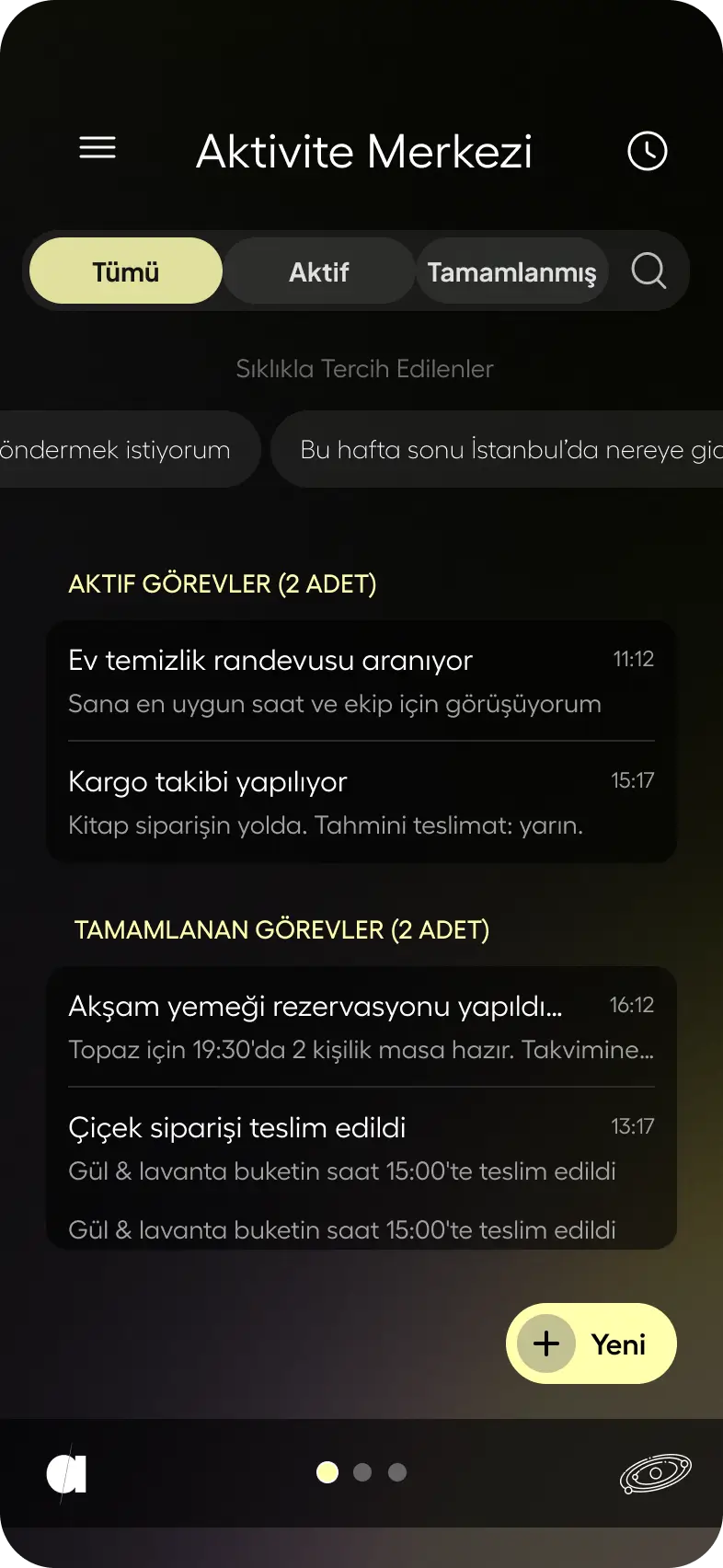723x1568 pixels.
Task: Select the third page indicator dot
Action: [396, 1472]
